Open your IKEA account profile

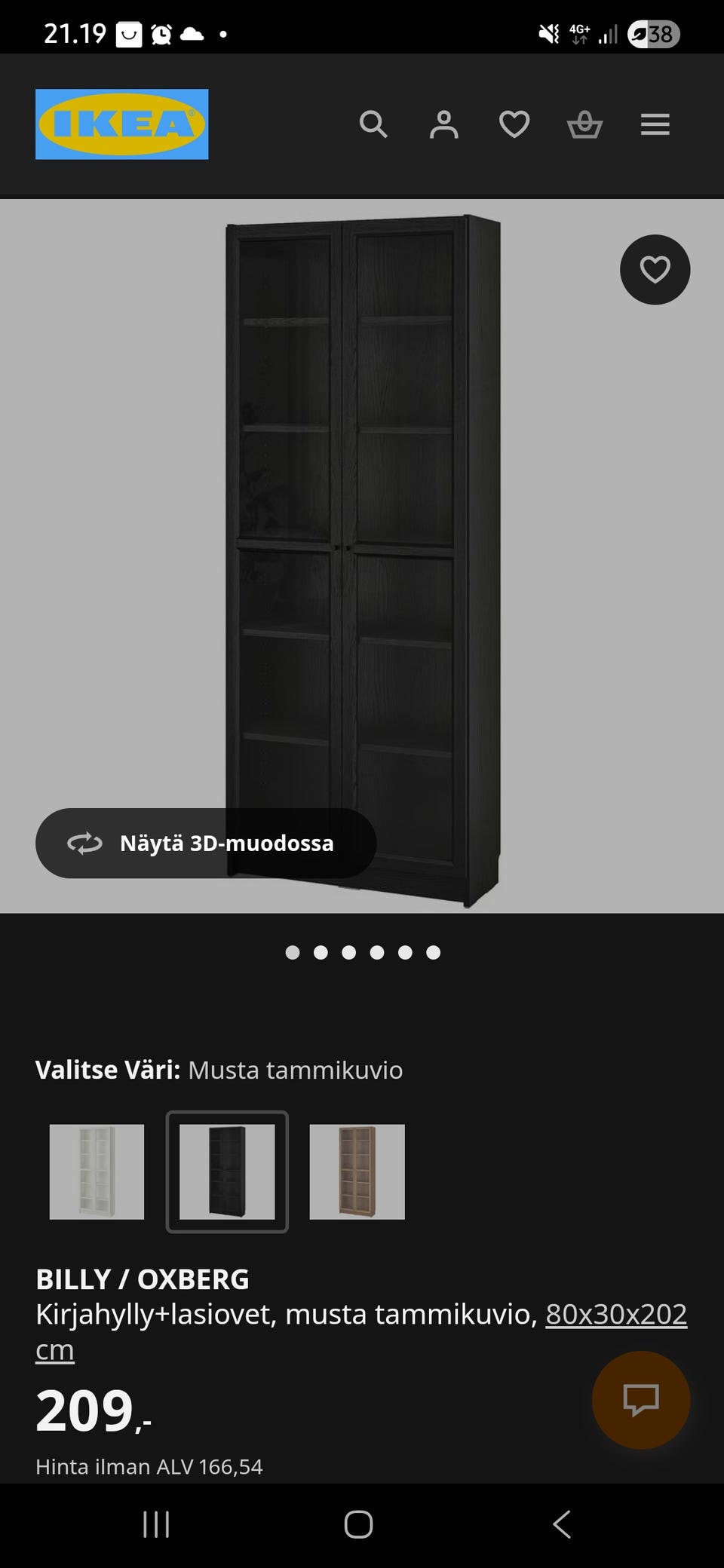(x=444, y=124)
